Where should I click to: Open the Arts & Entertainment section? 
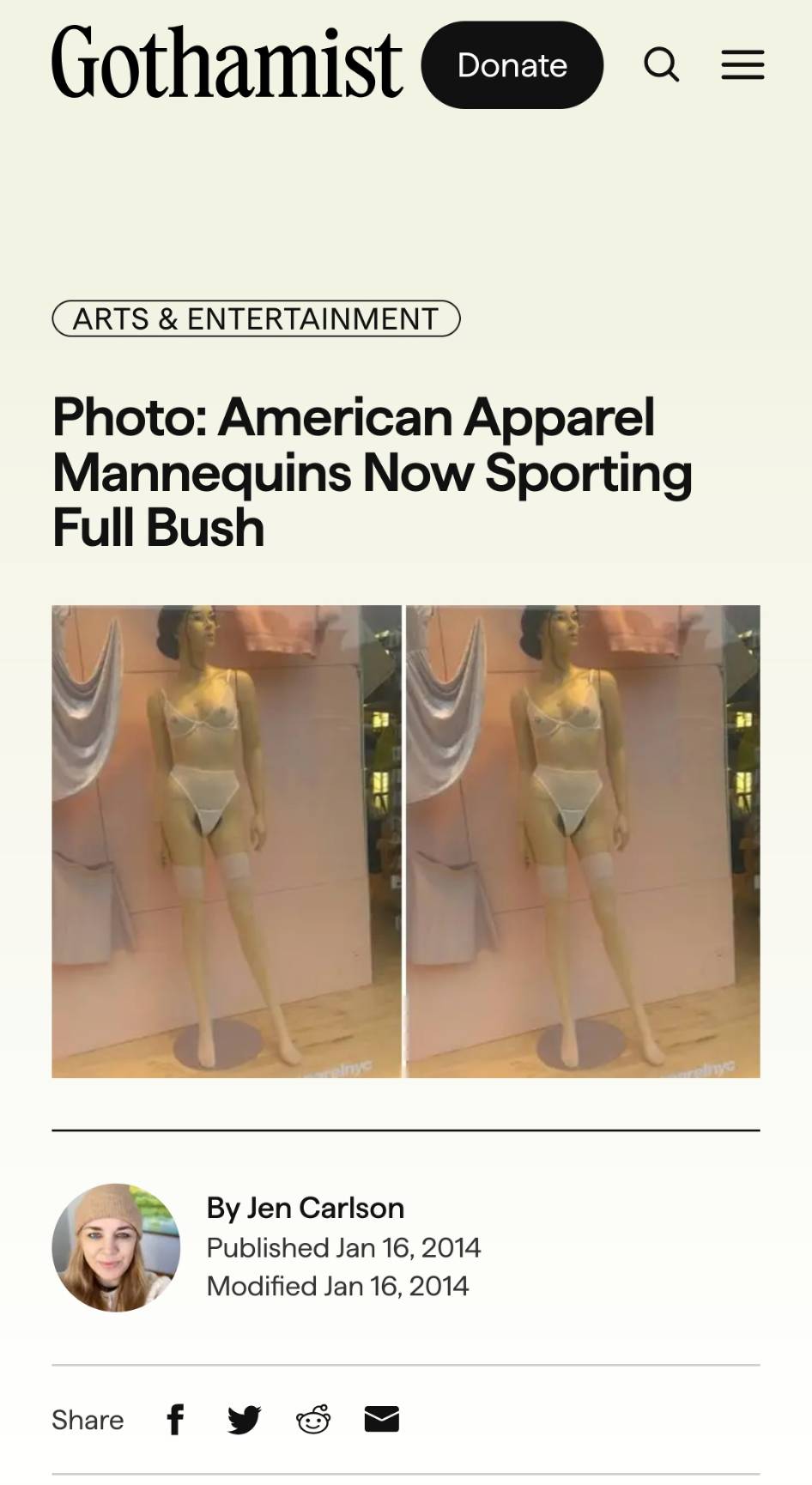tap(256, 318)
